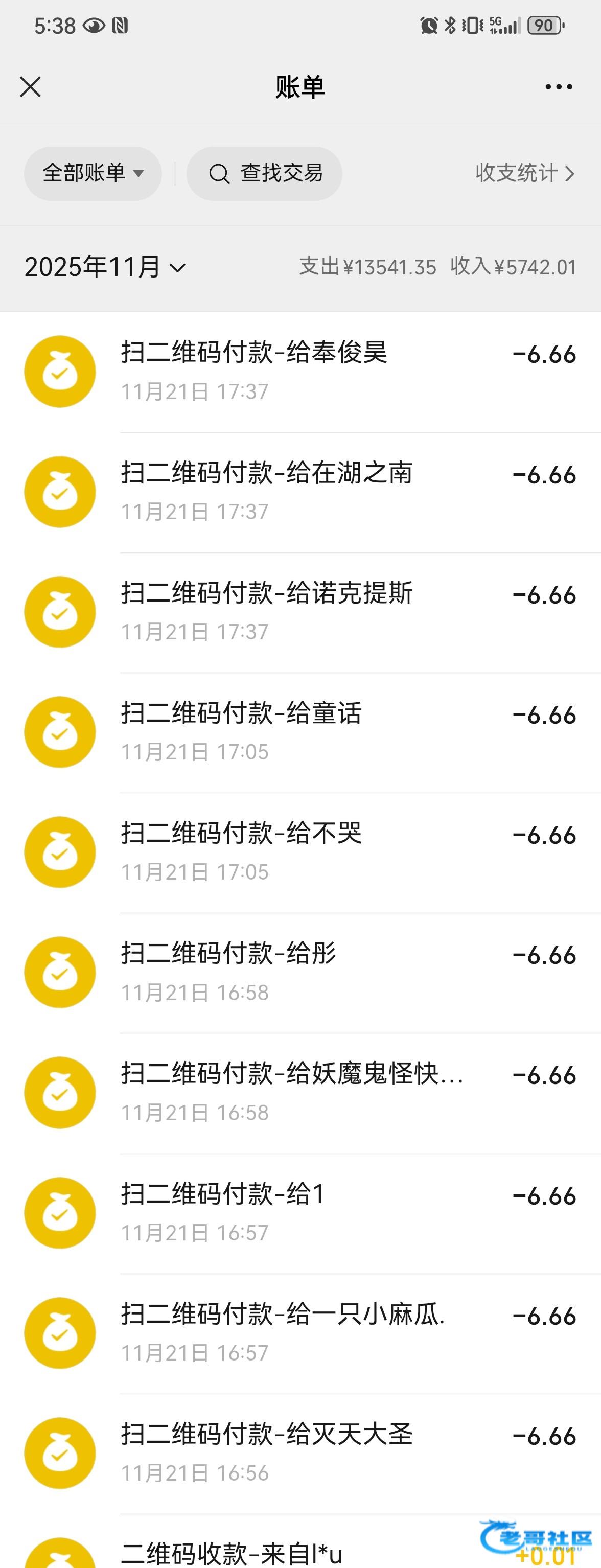
Task: Change the month from 2025年11月
Action: click(105, 267)
